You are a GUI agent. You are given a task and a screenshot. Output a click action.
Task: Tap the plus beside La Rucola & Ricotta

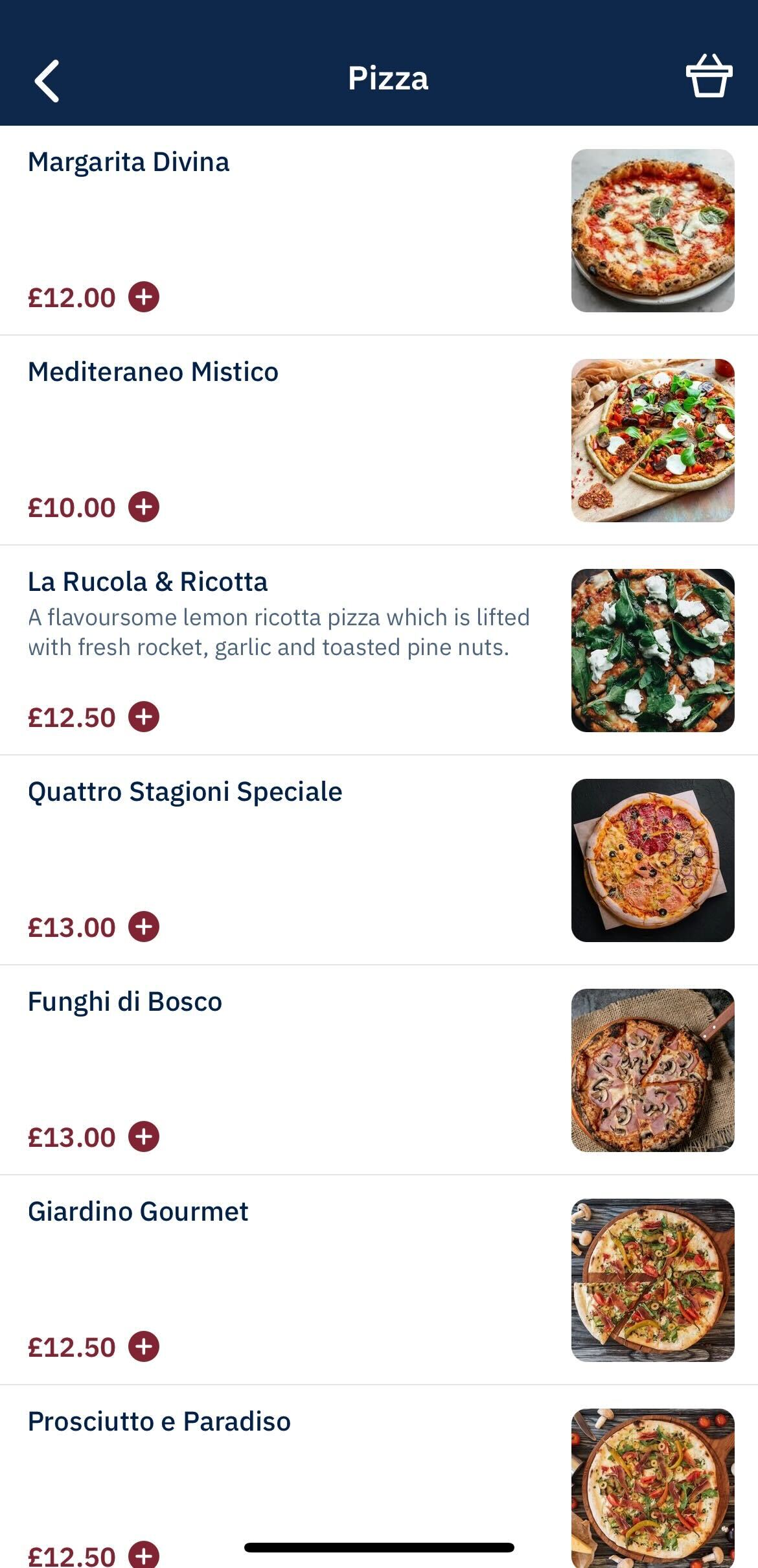coord(144,717)
